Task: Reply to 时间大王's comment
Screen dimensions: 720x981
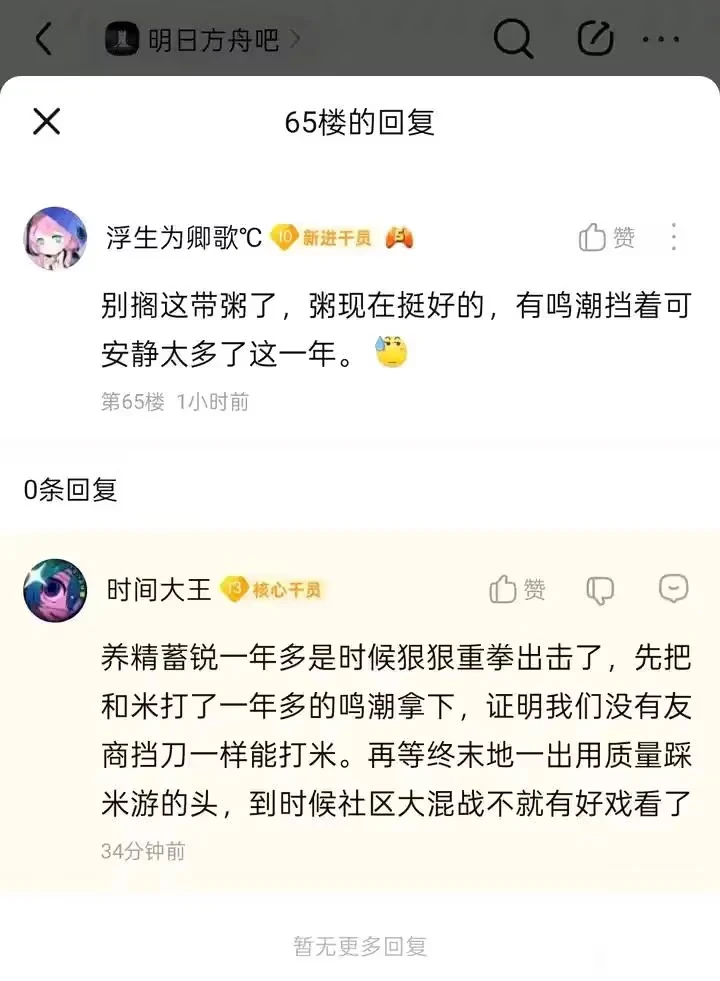Action: (674, 589)
